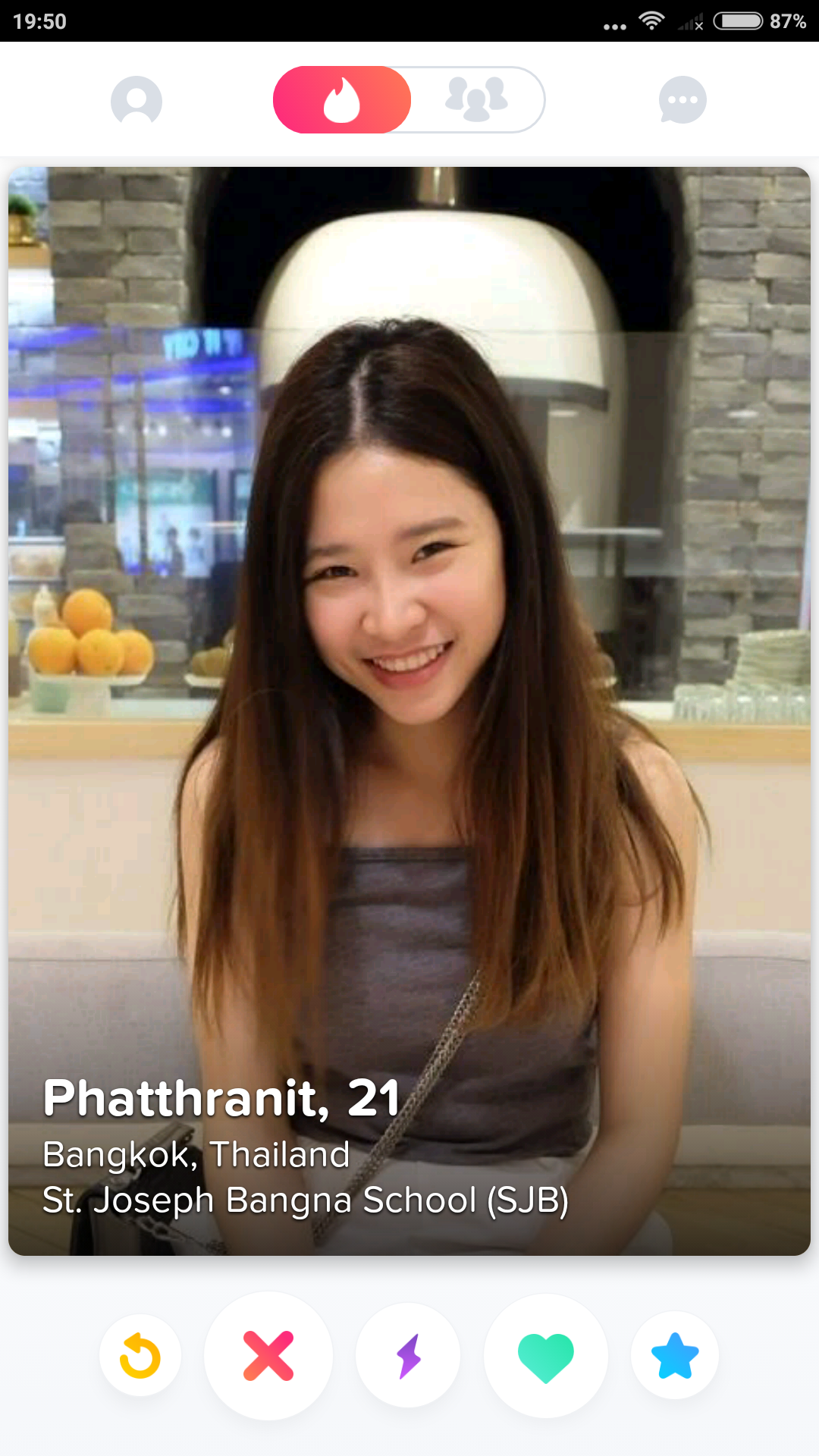Open the messages chat bubble
Image resolution: width=819 pixels, height=1456 pixels.
tap(682, 100)
